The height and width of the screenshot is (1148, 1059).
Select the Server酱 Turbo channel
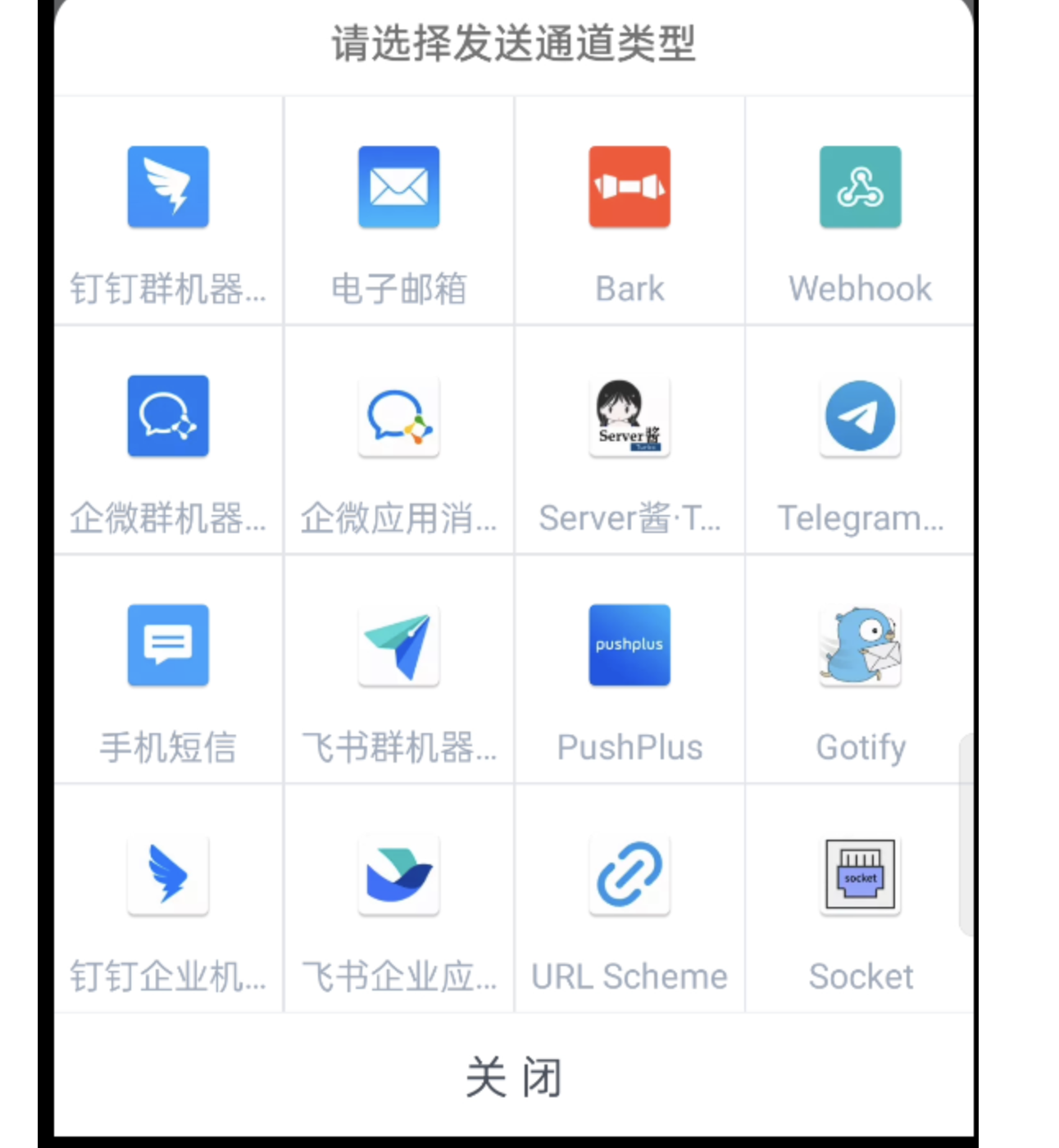[629, 440]
